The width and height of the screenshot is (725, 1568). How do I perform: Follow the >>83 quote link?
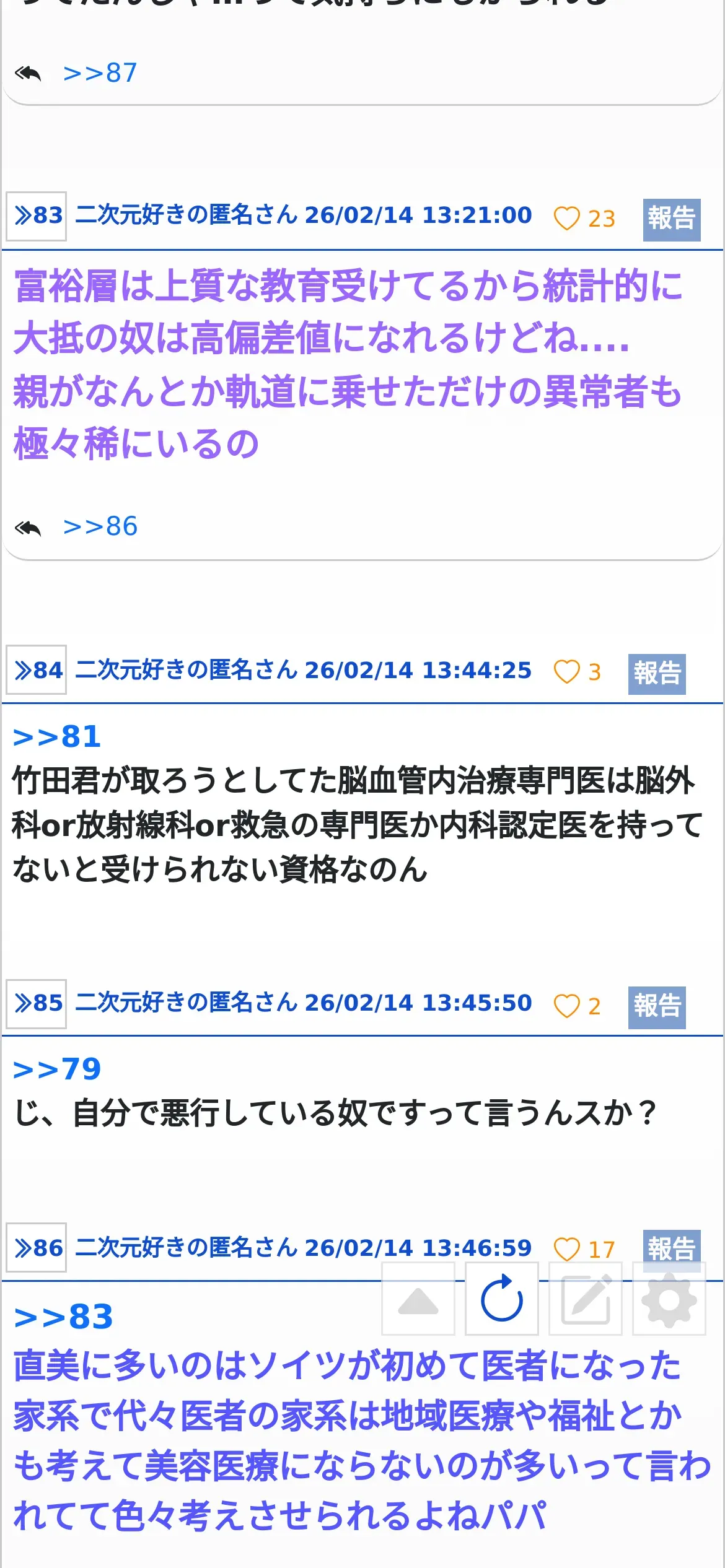(x=63, y=1317)
